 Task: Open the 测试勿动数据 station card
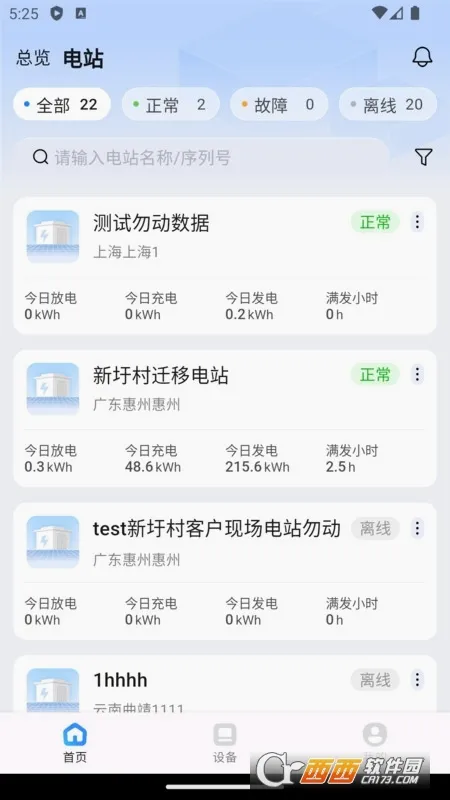click(x=224, y=266)
